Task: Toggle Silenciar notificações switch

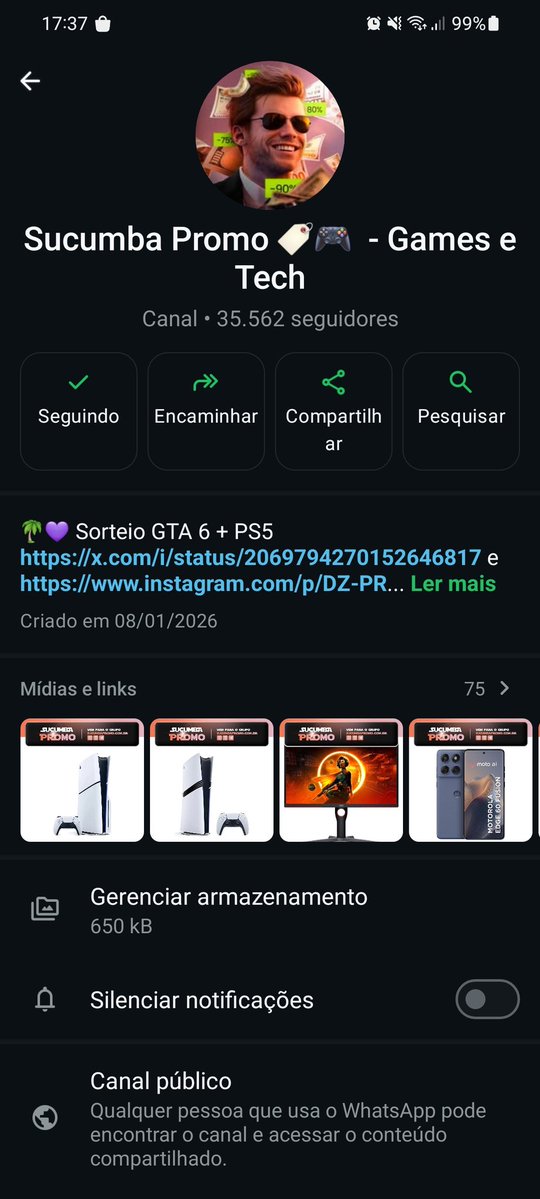Action: click(x=487, y=999)
